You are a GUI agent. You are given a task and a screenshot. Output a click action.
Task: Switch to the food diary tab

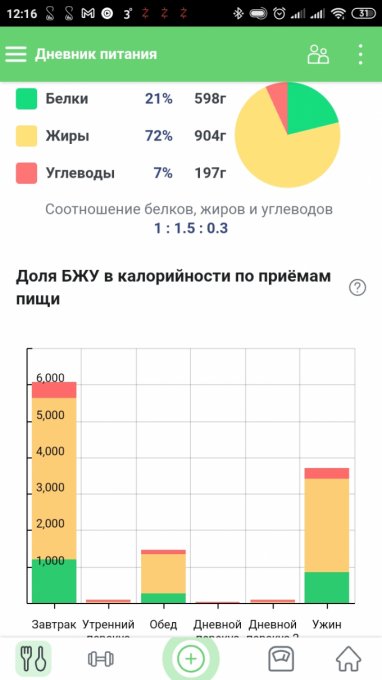[33, 659]
